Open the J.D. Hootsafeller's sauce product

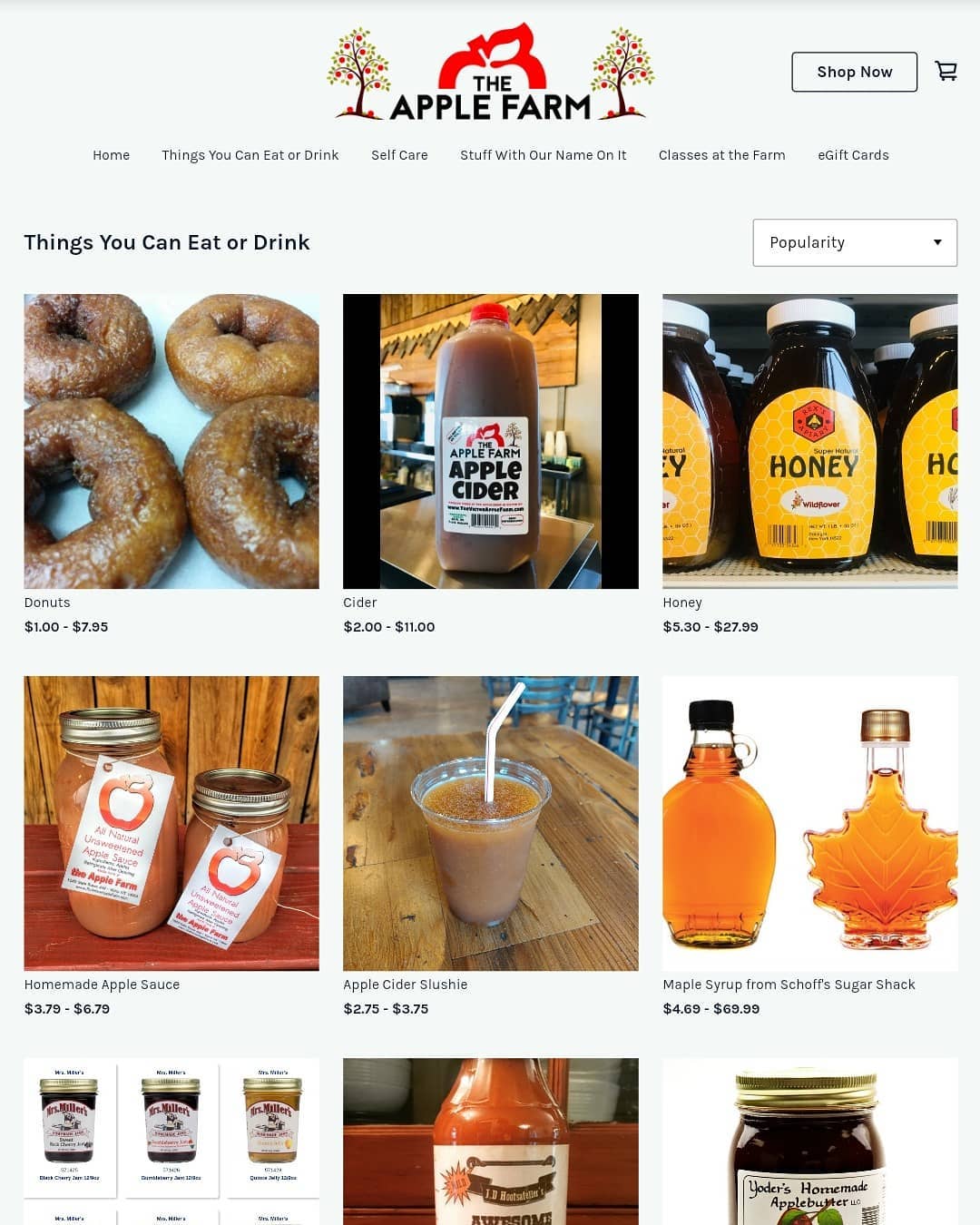490,1141
